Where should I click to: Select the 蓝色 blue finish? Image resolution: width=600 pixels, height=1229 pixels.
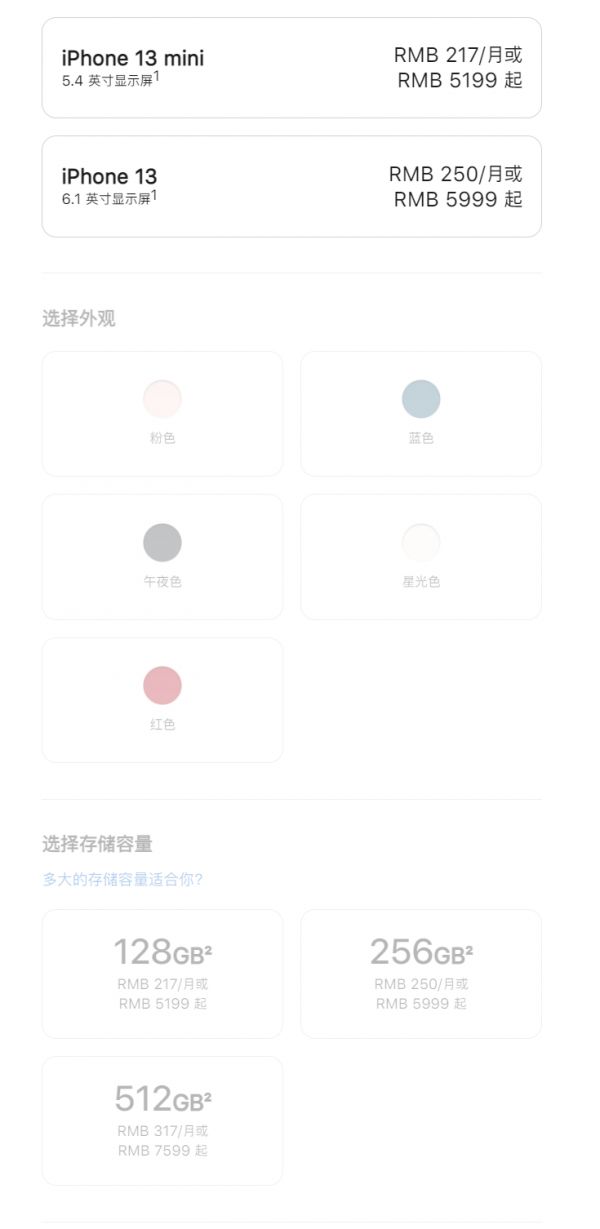pyautogui.click(x=421, y=413)
